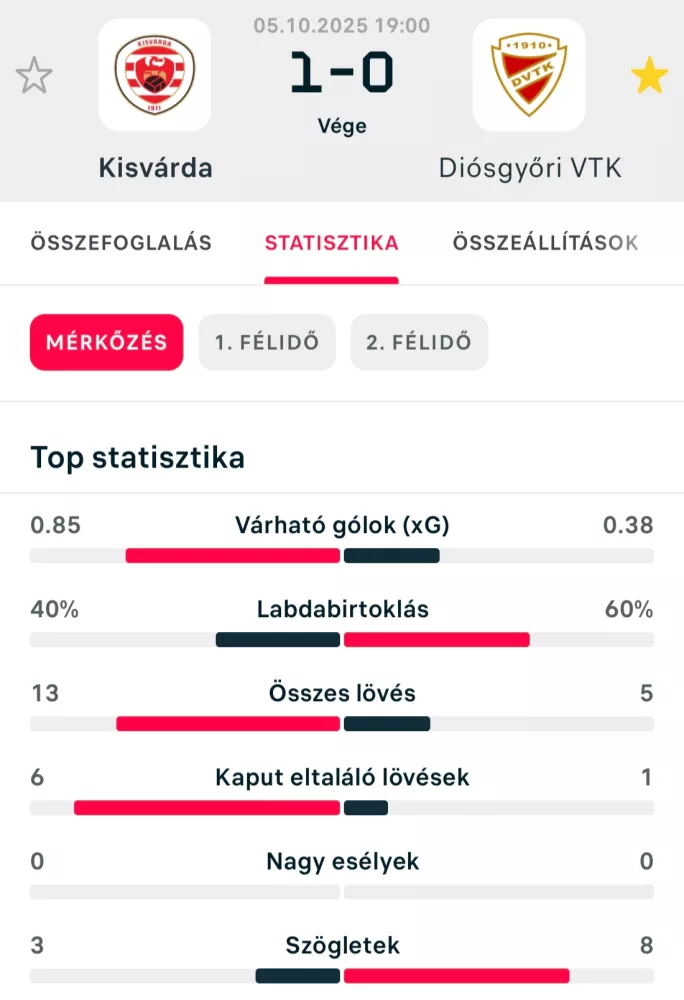Select the Statisztika tab
The width and height of the screenshot is (684, 1000).
(x=331, y=243)
